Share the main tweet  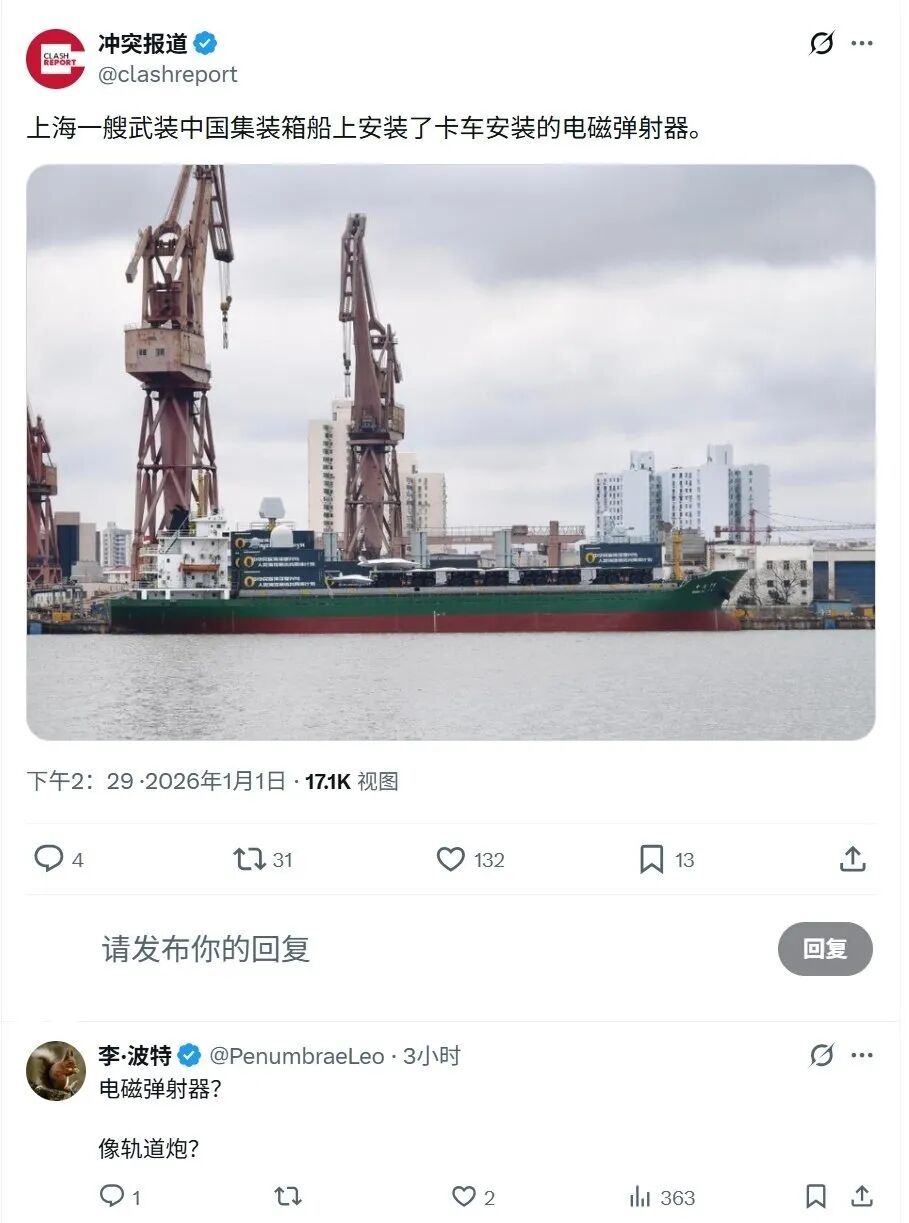point(852,858)
